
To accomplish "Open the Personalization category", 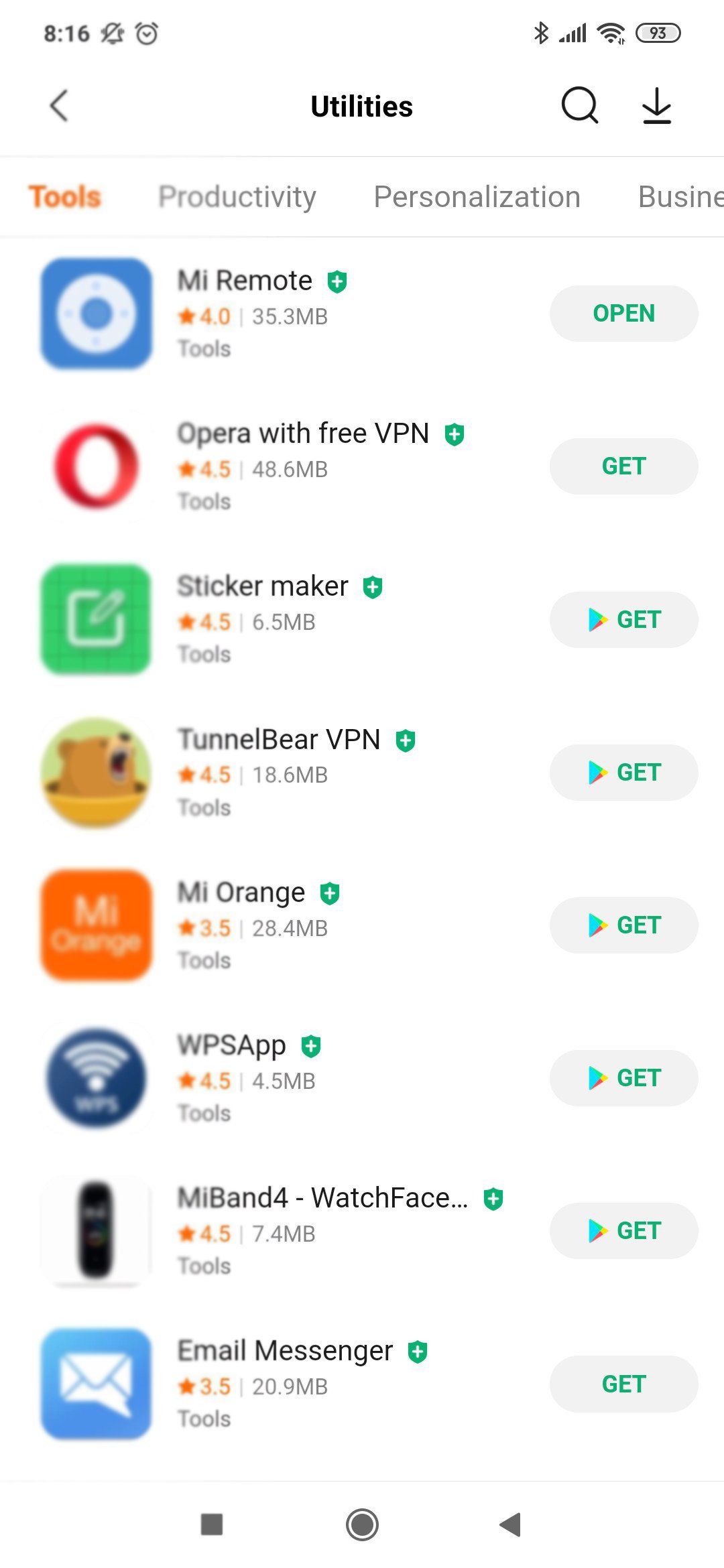I will click(x=477, y=196).
